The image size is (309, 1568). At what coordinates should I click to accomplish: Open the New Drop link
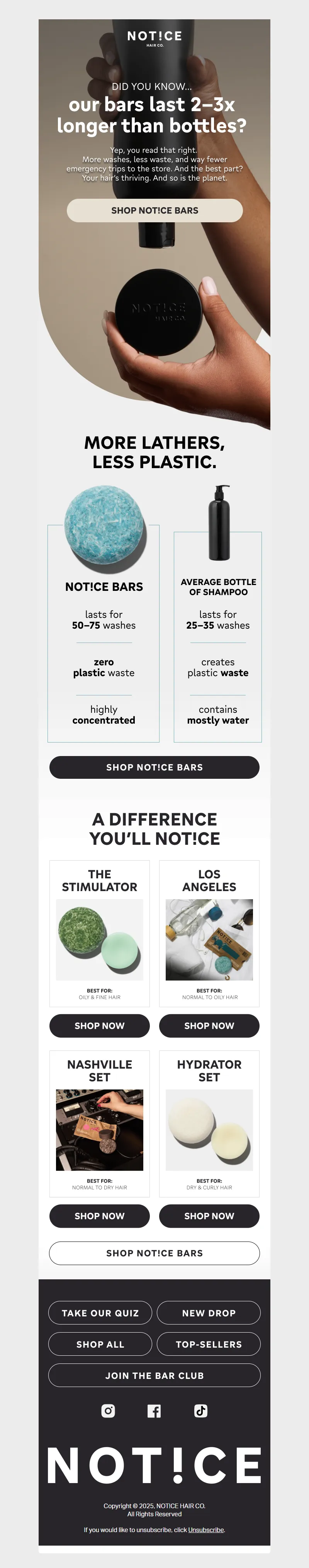coord(209,1313)
